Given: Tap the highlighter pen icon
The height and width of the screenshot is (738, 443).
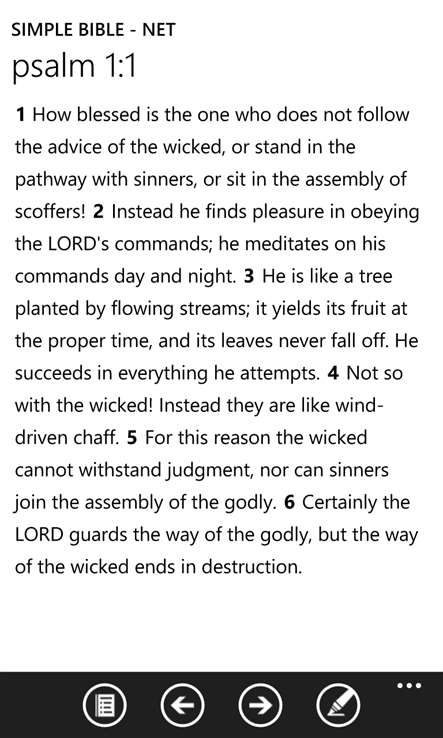Looking at the screenshot, I should click(338, 705).
